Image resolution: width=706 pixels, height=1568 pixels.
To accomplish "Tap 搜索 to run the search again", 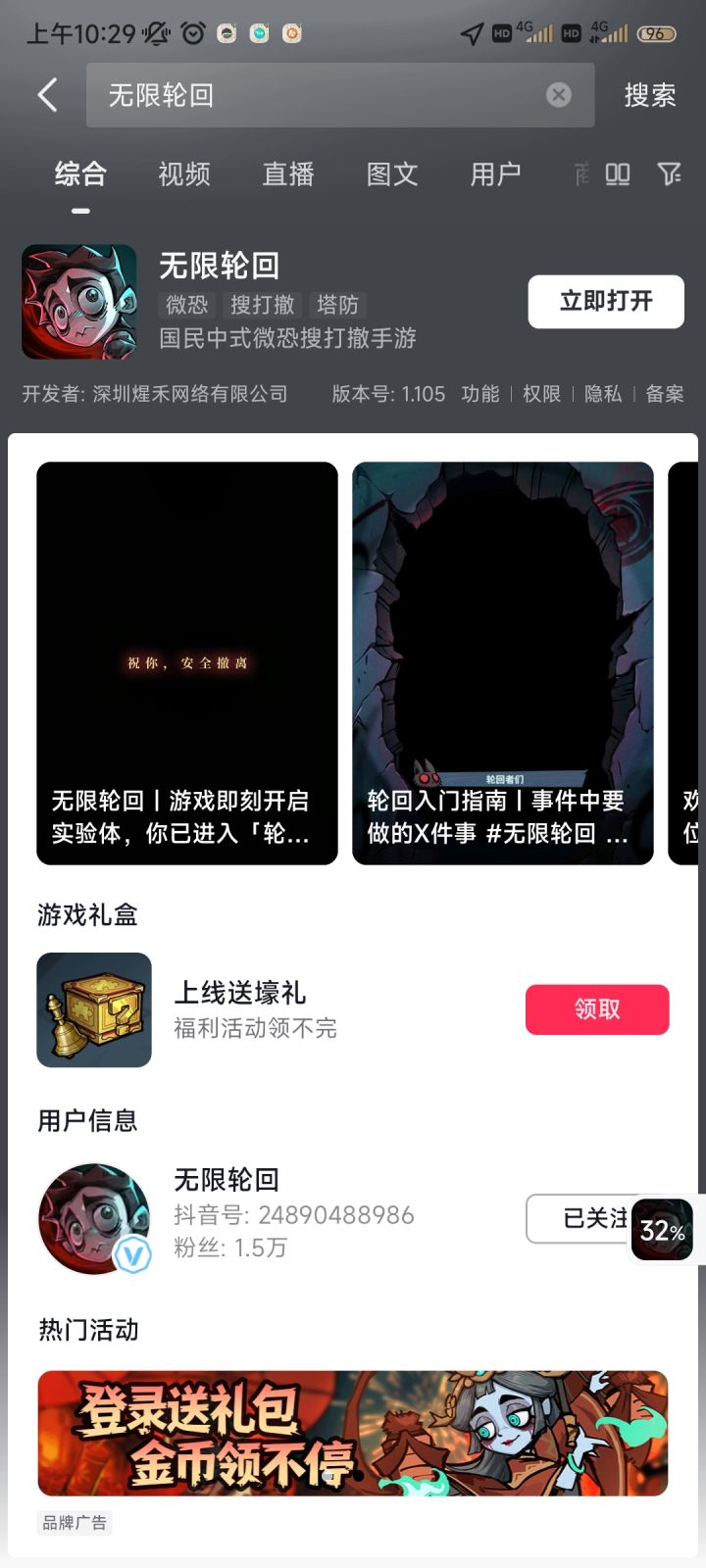I will (x=650, y=95).
